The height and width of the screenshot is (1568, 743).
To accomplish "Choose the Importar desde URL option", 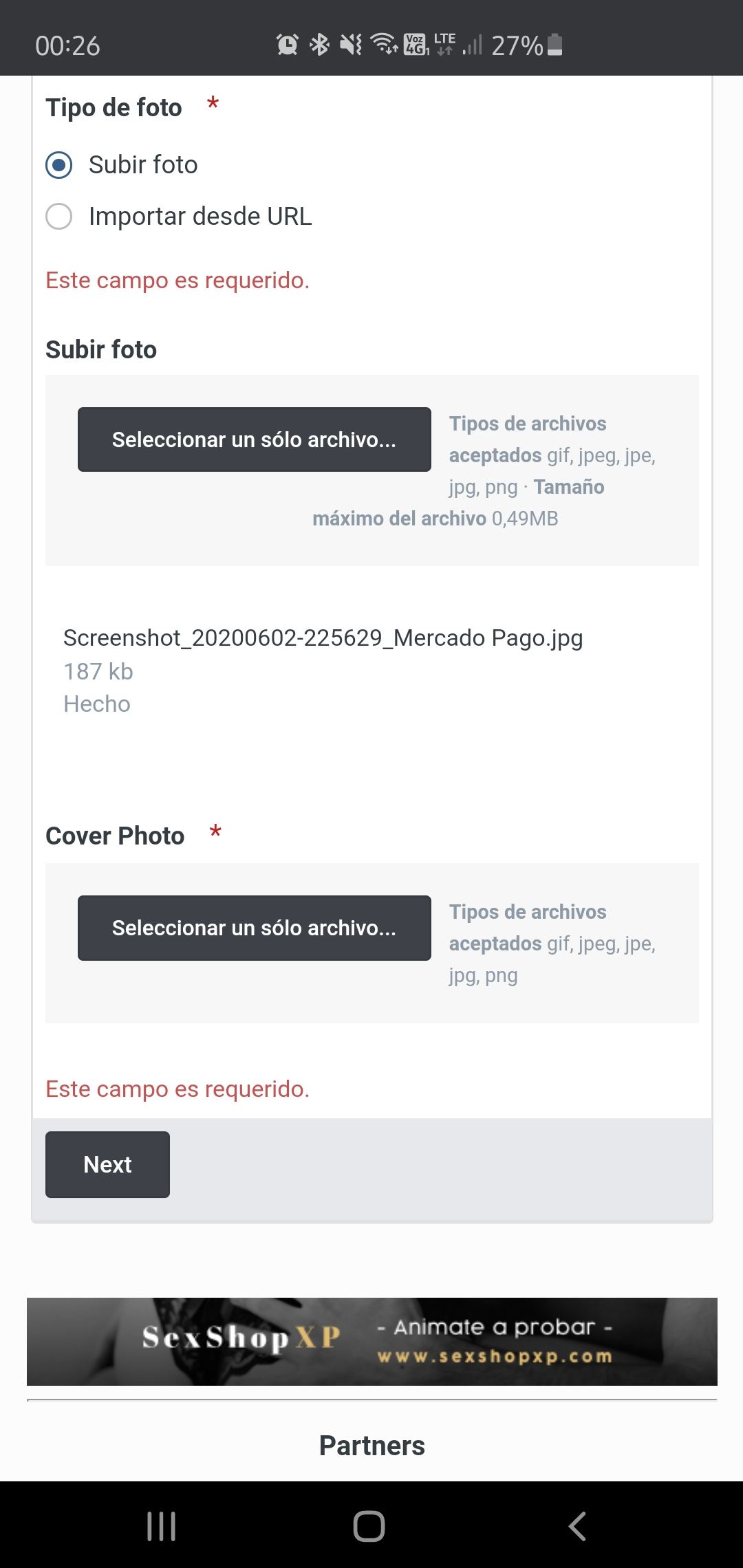I will coord(59,217).
